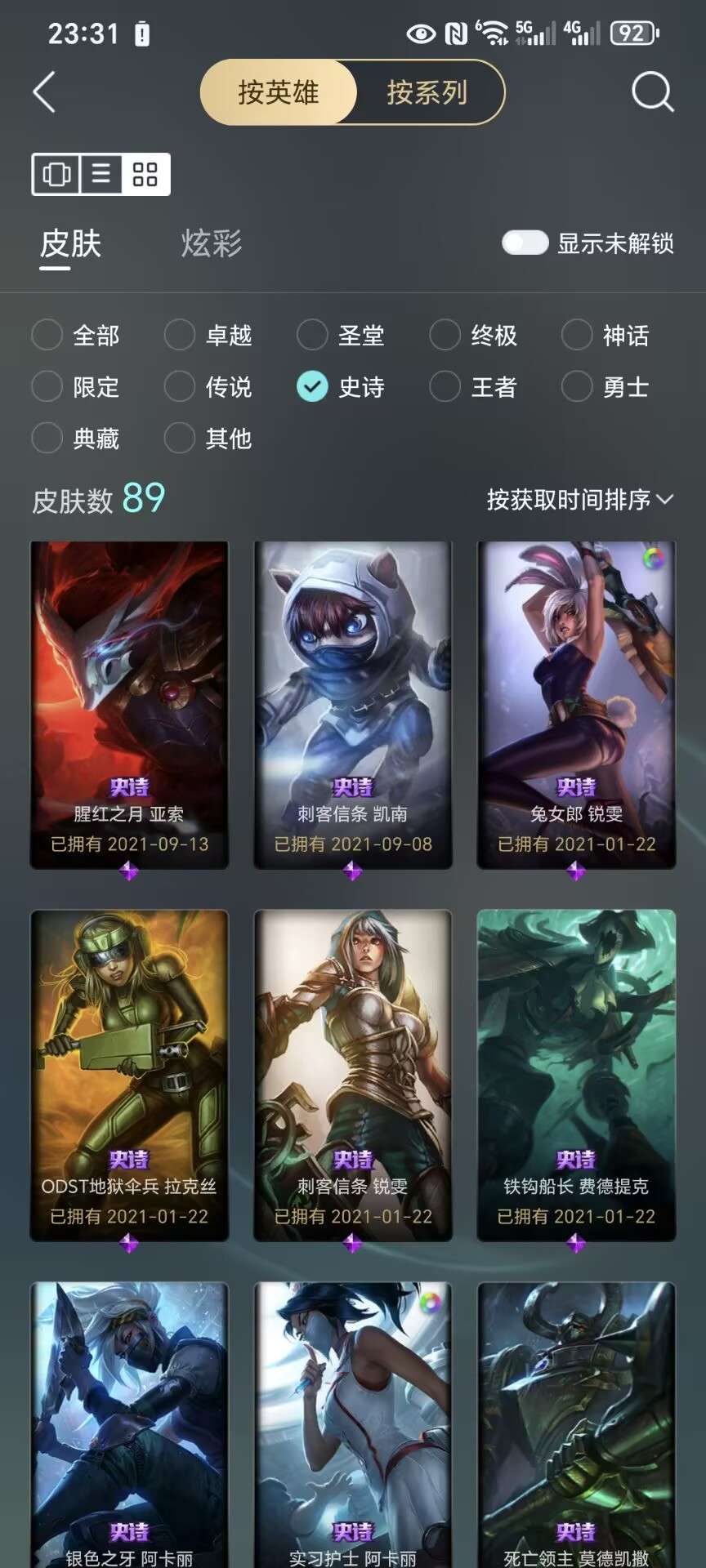Viewport: 706px width, 1568px height.
Task: View the 兔女郎 锐雯 skin card
Action: pyautogui.click(x=576, y=704)
